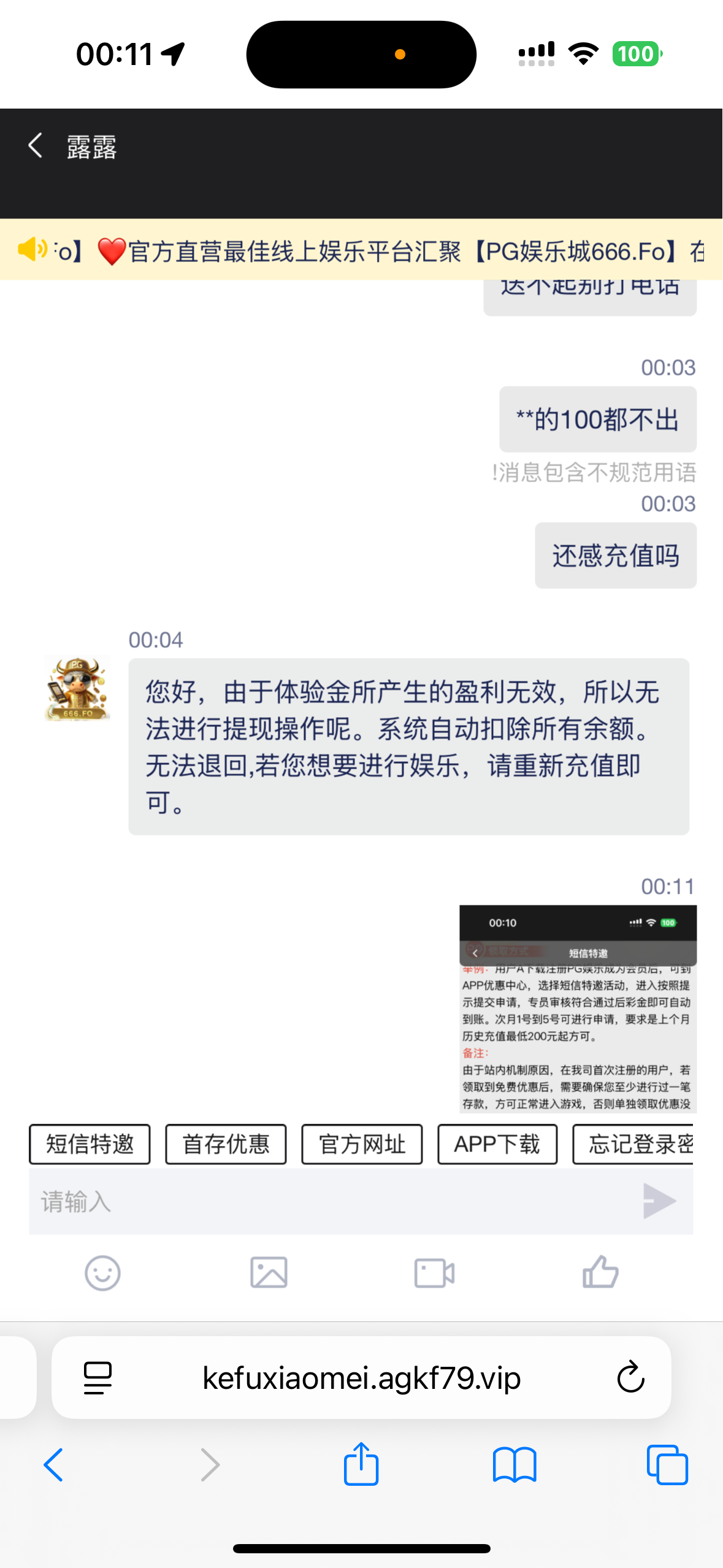
Task: Select the 首存优惠 quick reply
Action: click(x=226, y=1144)
